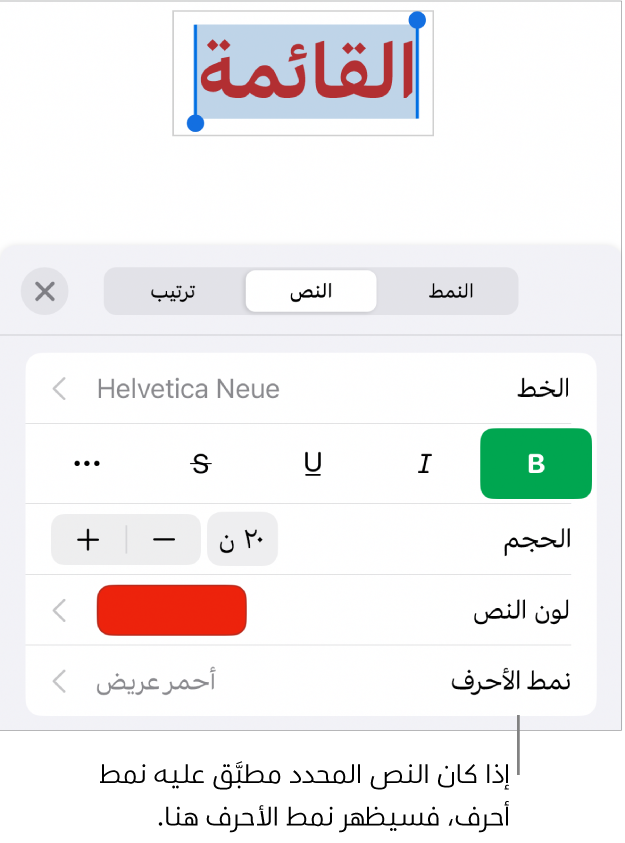Screen dimensions: 625x843
Task: Select the النص tab
Action: click(x=311, y=292)
